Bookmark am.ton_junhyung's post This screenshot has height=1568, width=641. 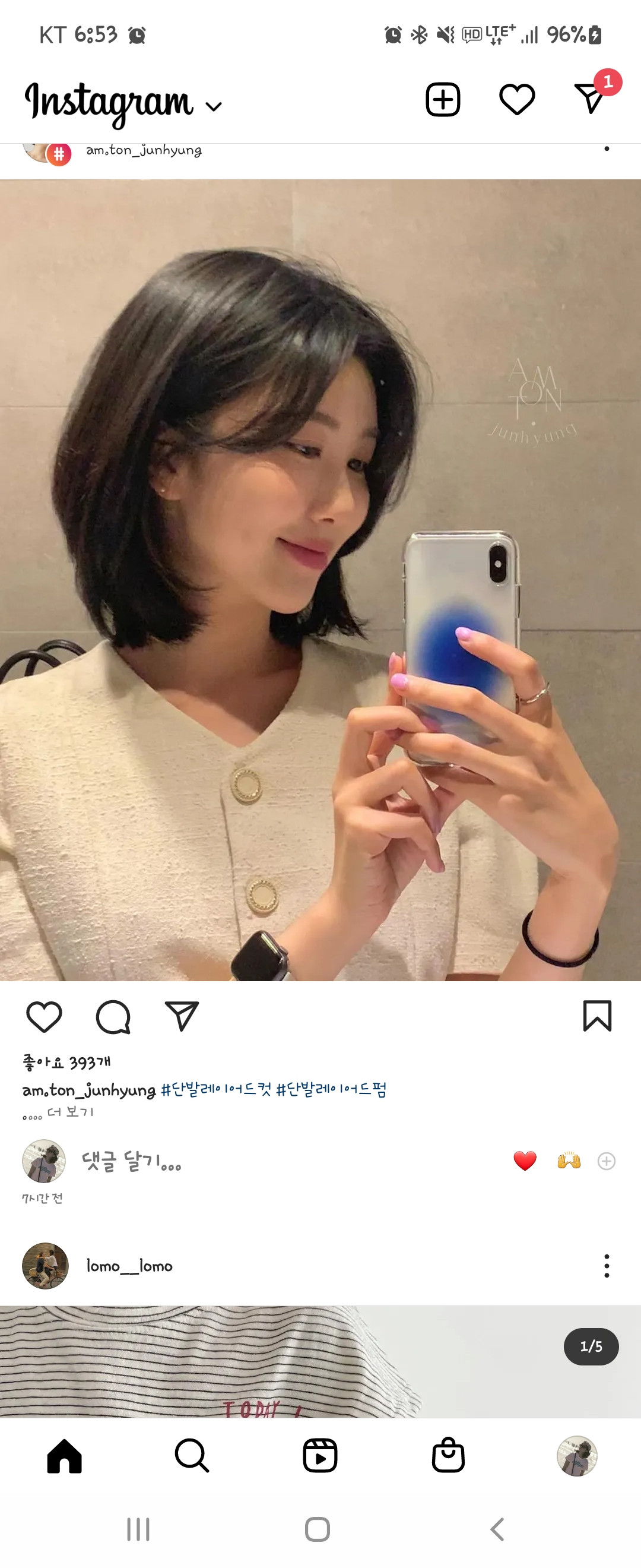(x=596, y=1016)
